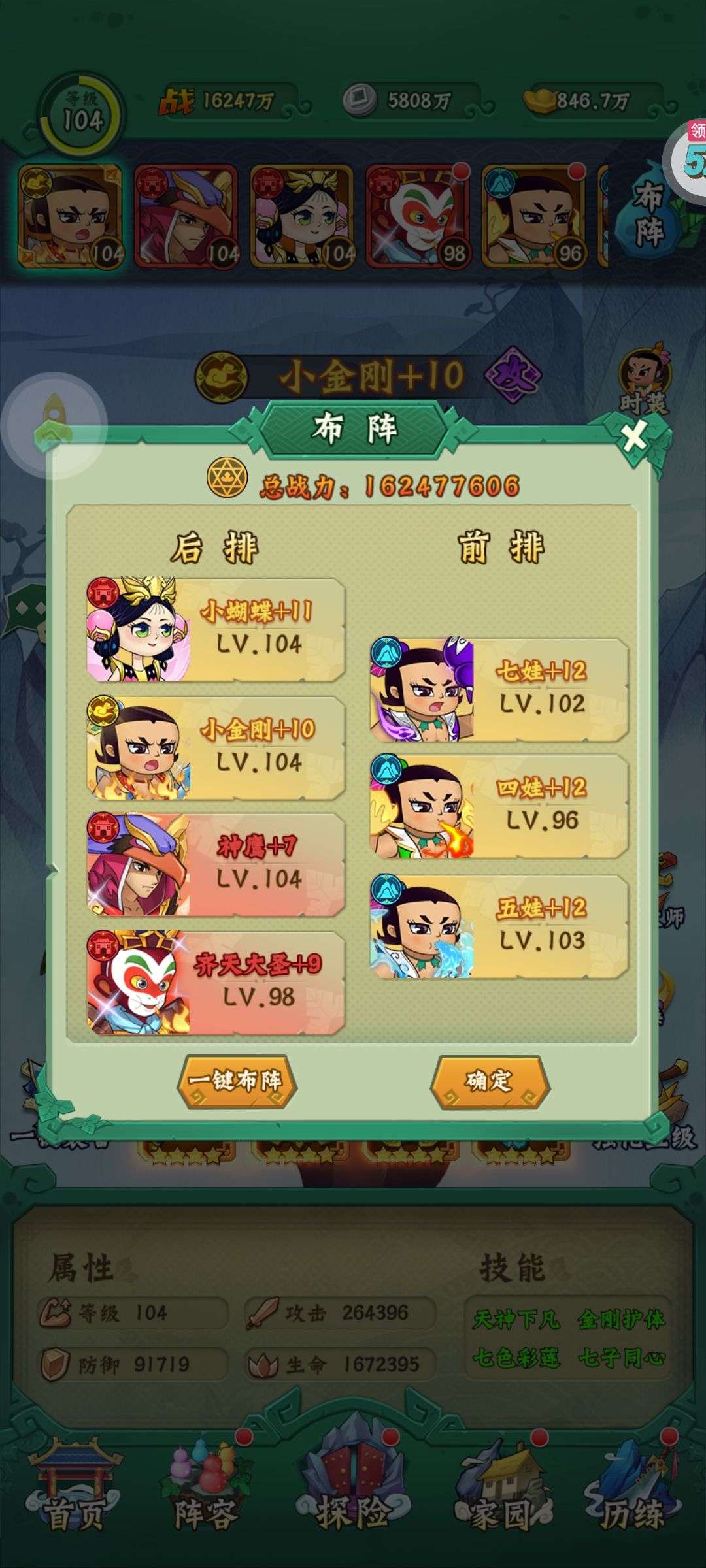Image resolution: width=706 pixels, height=1568 pixels.
Task: Choose the 五娃+12 hero card
Action: 499,926
